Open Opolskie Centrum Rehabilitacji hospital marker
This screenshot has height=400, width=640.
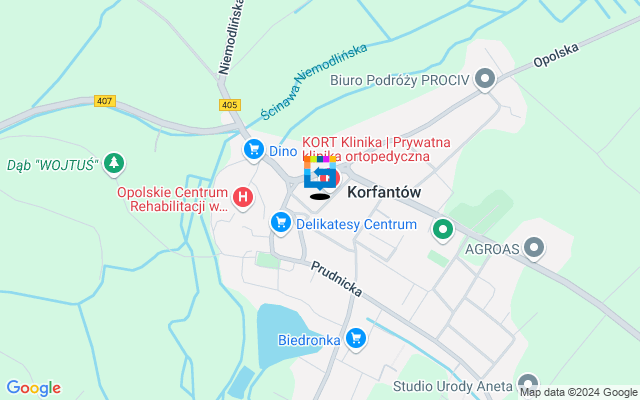242,198
